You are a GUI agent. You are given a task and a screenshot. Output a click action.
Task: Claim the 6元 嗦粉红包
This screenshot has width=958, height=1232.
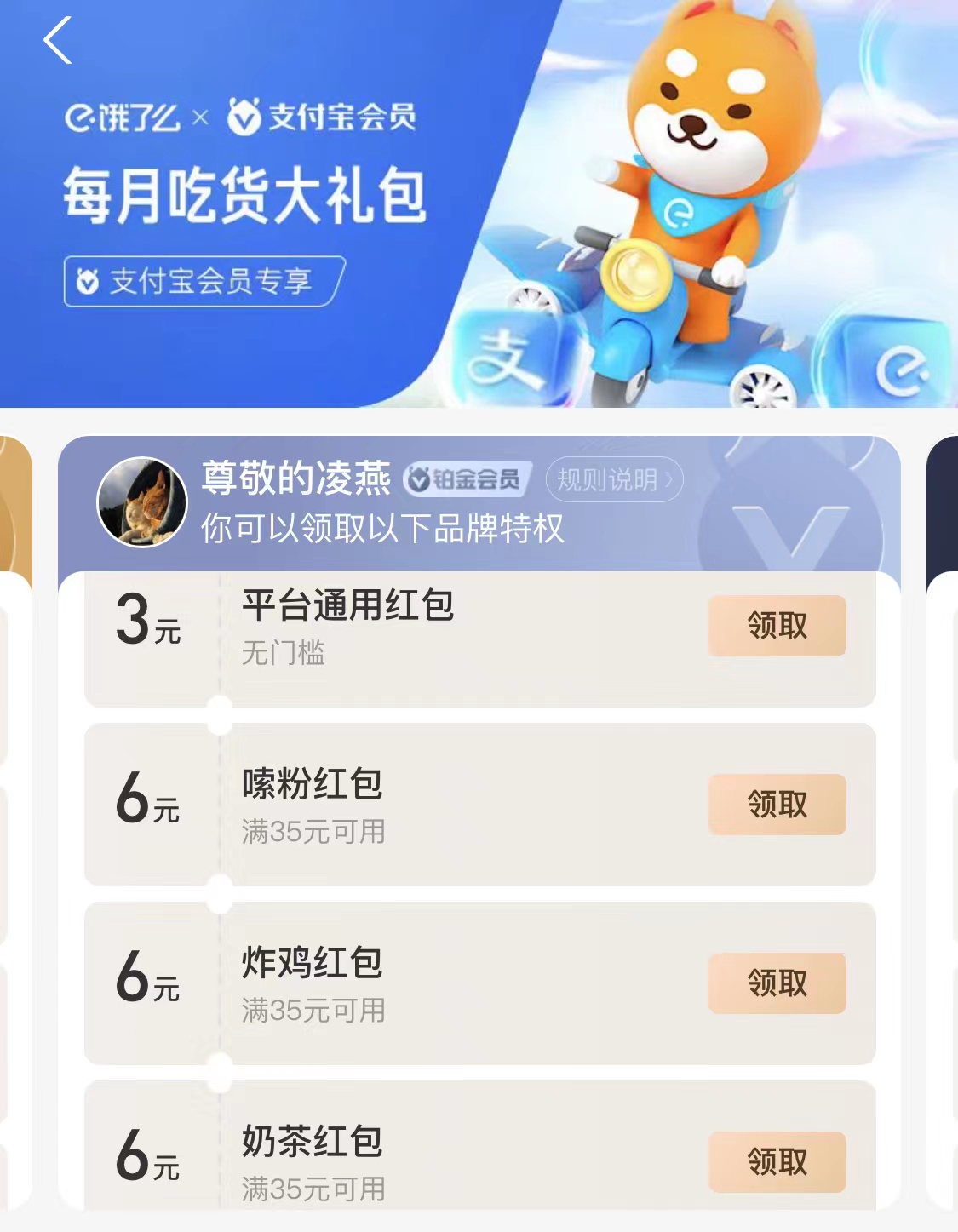[777, 805]
